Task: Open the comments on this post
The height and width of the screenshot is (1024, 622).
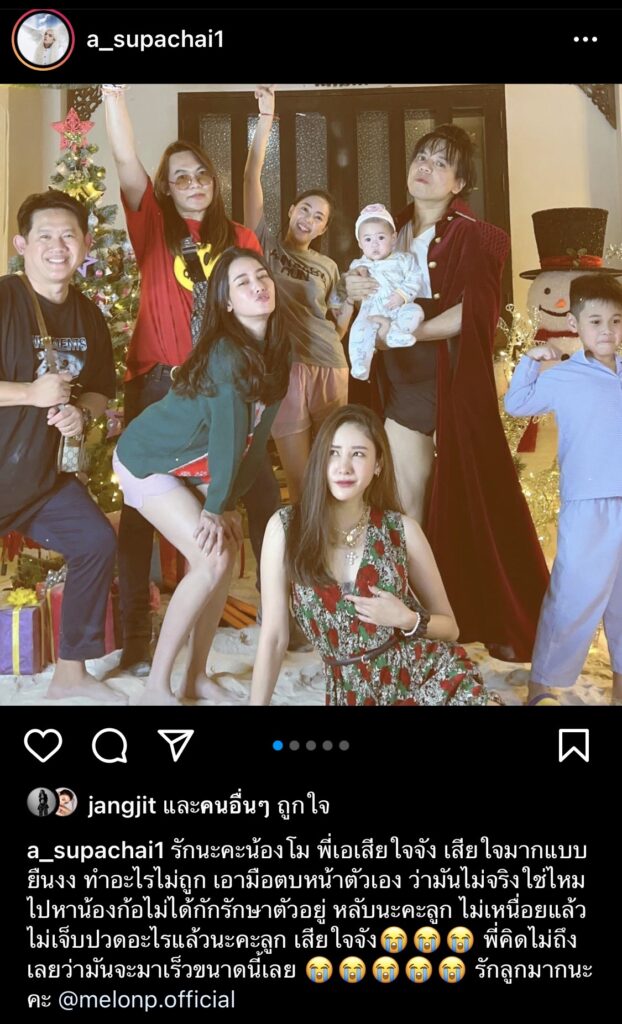Action: tap(110, 745)
